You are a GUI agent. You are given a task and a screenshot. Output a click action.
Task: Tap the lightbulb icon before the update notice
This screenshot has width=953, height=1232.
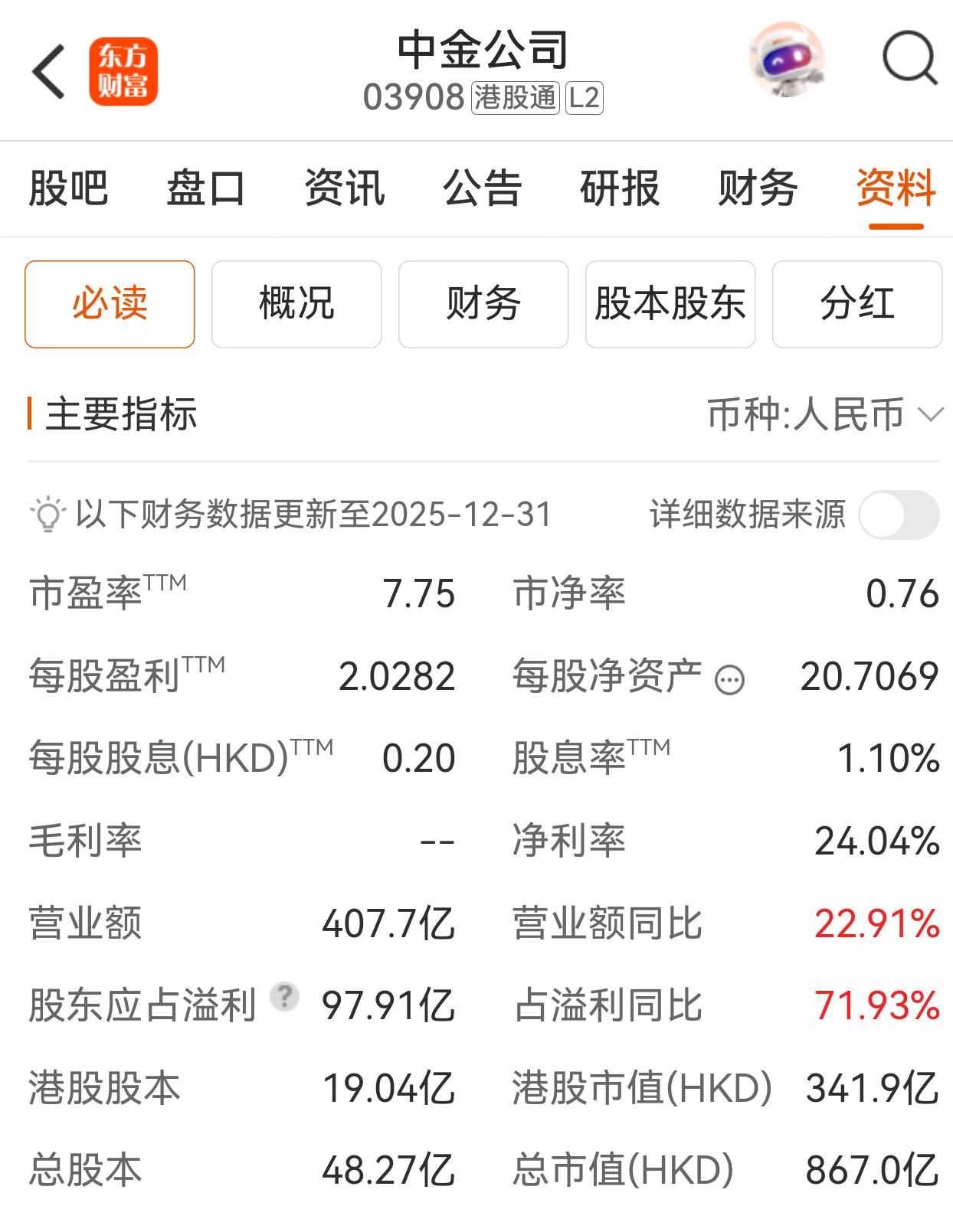point(47,515)
